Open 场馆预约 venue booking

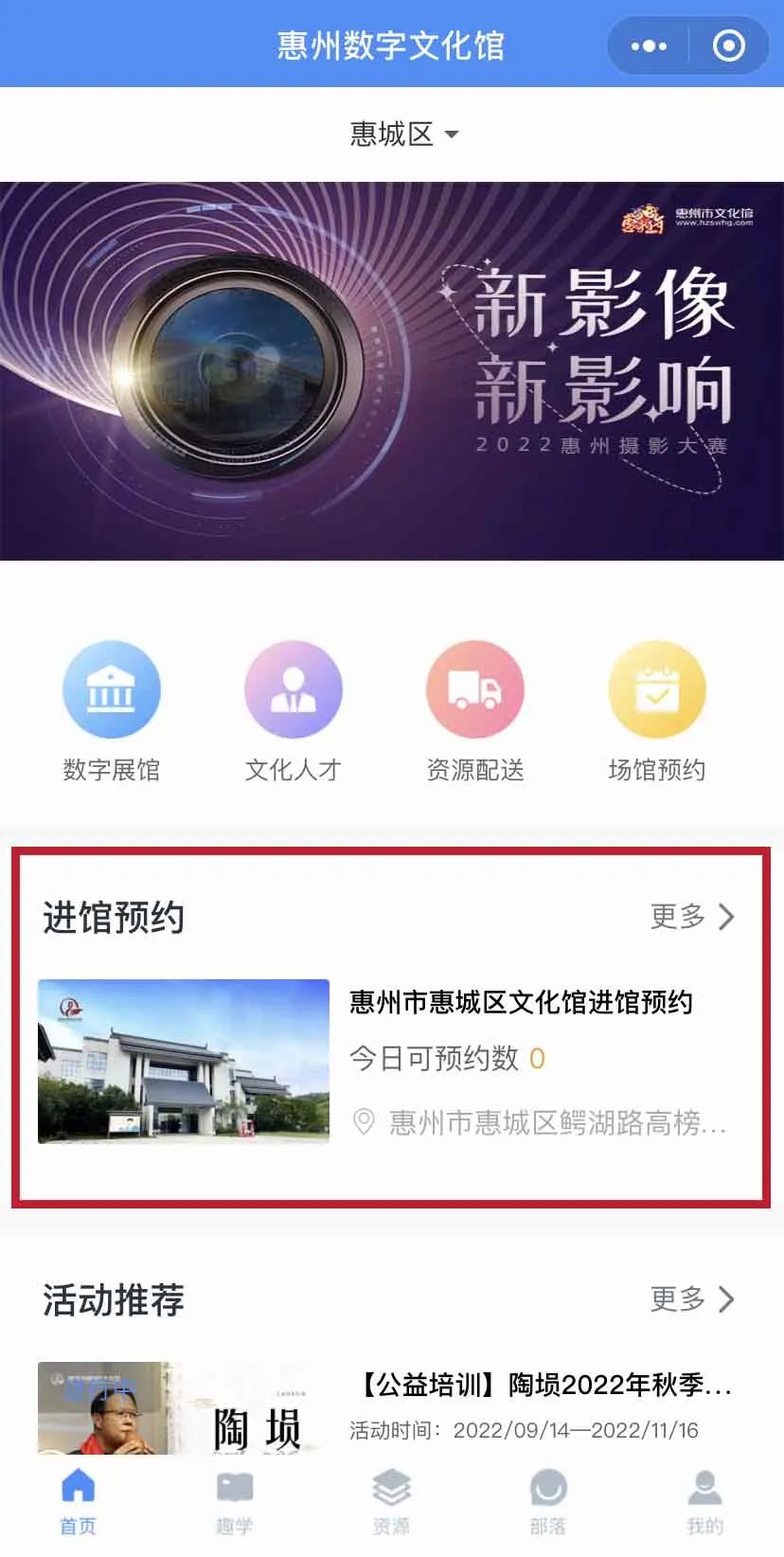656,710
